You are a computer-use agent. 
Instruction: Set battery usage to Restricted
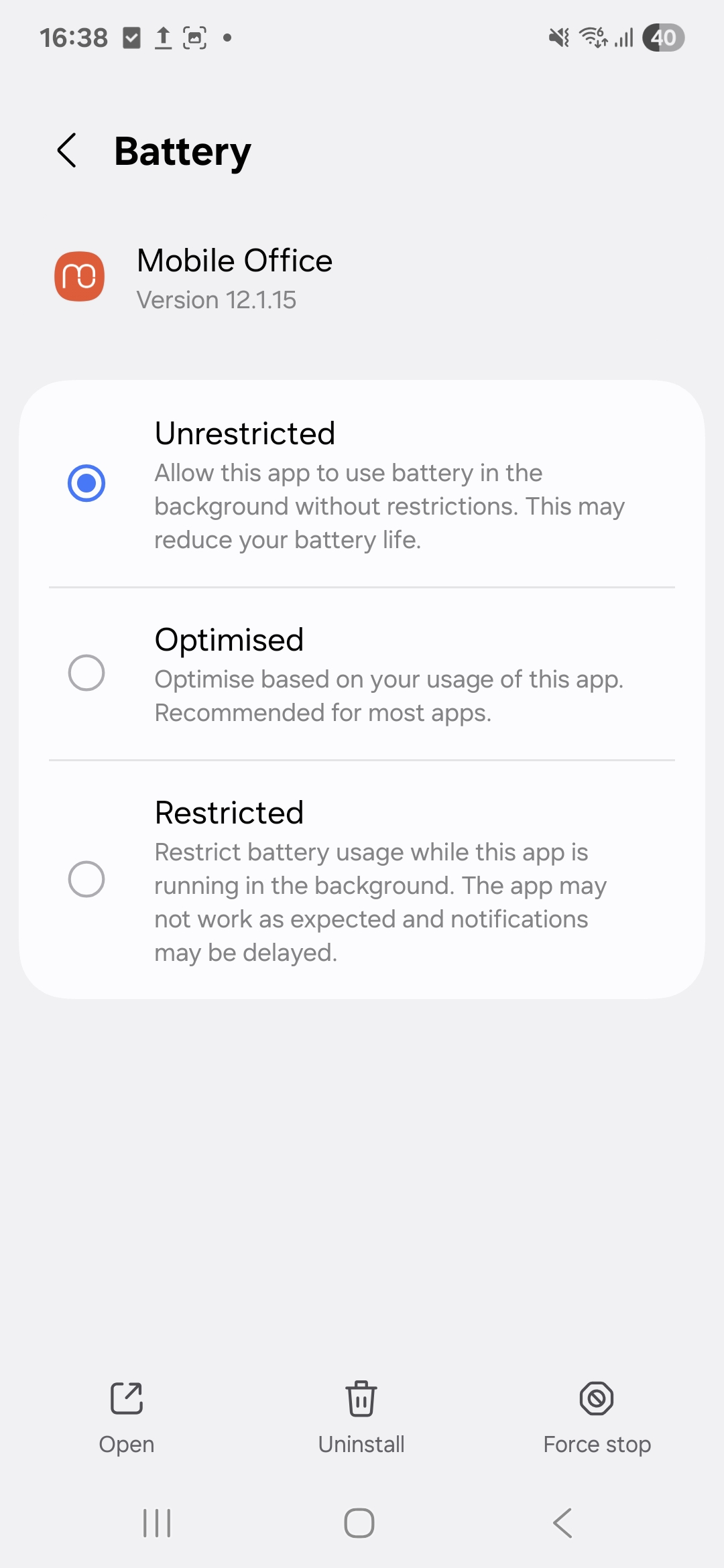coord(362,880)
